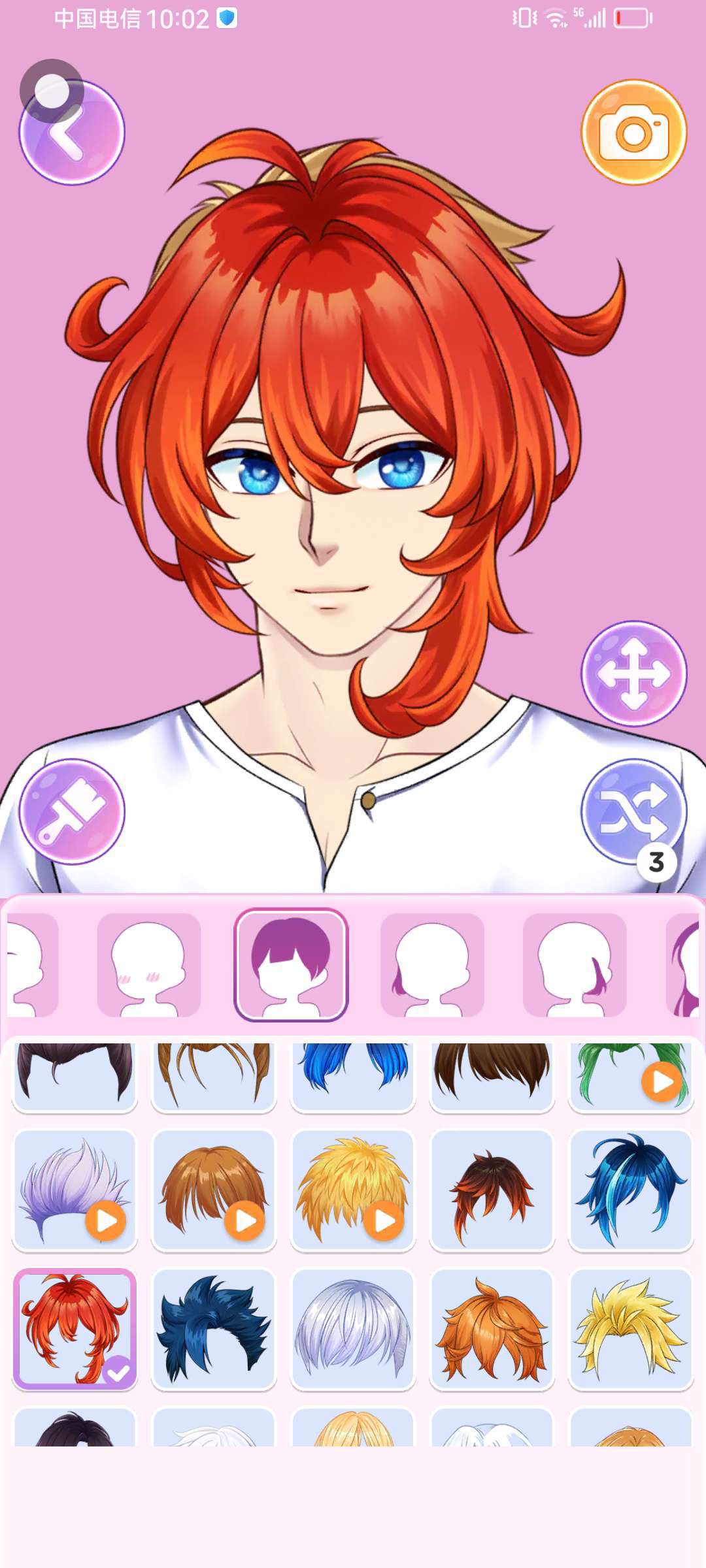The width and height of the screenshot is (706, 1568).
Task: Open the paintbrush color tool
Action: (x=72, y=811)
